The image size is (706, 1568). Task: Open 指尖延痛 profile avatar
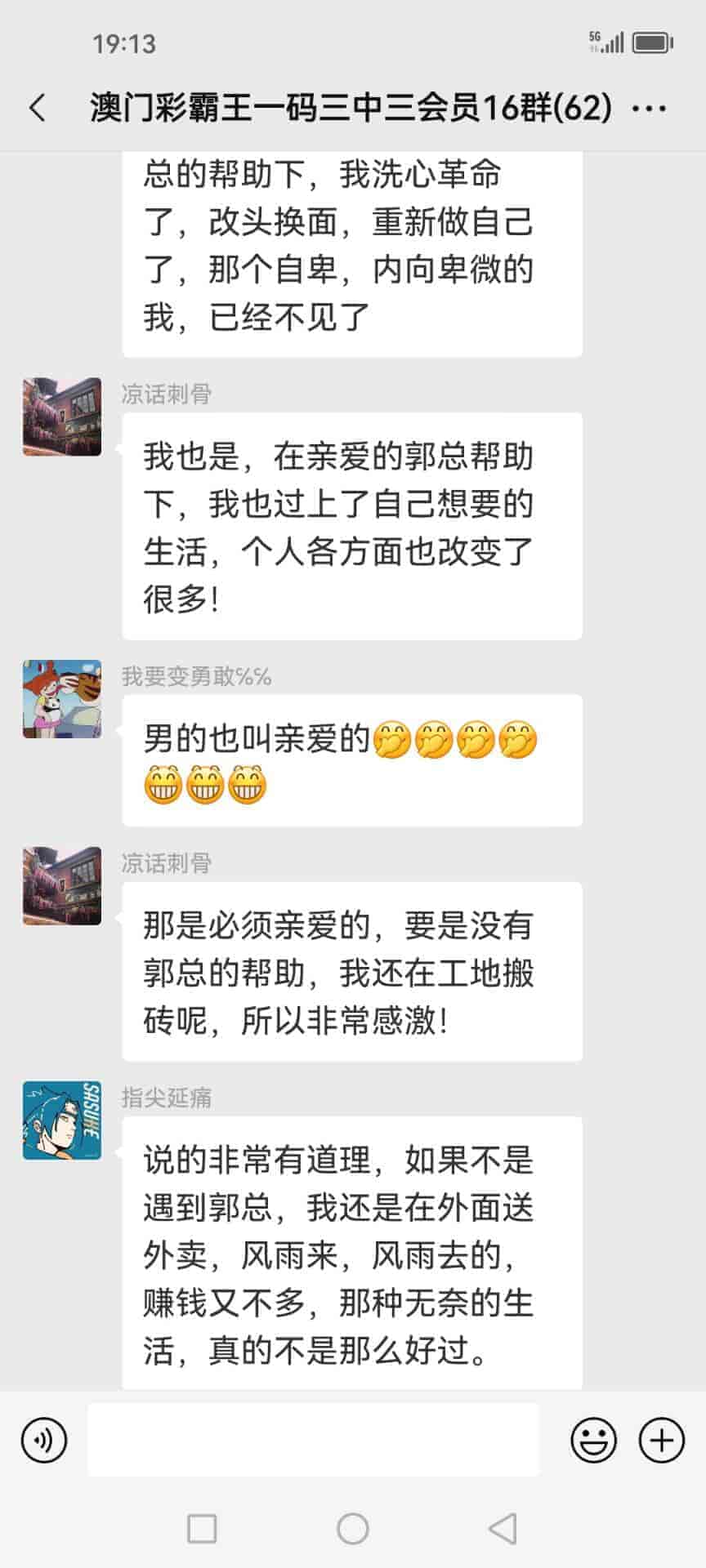[62, 1120]
